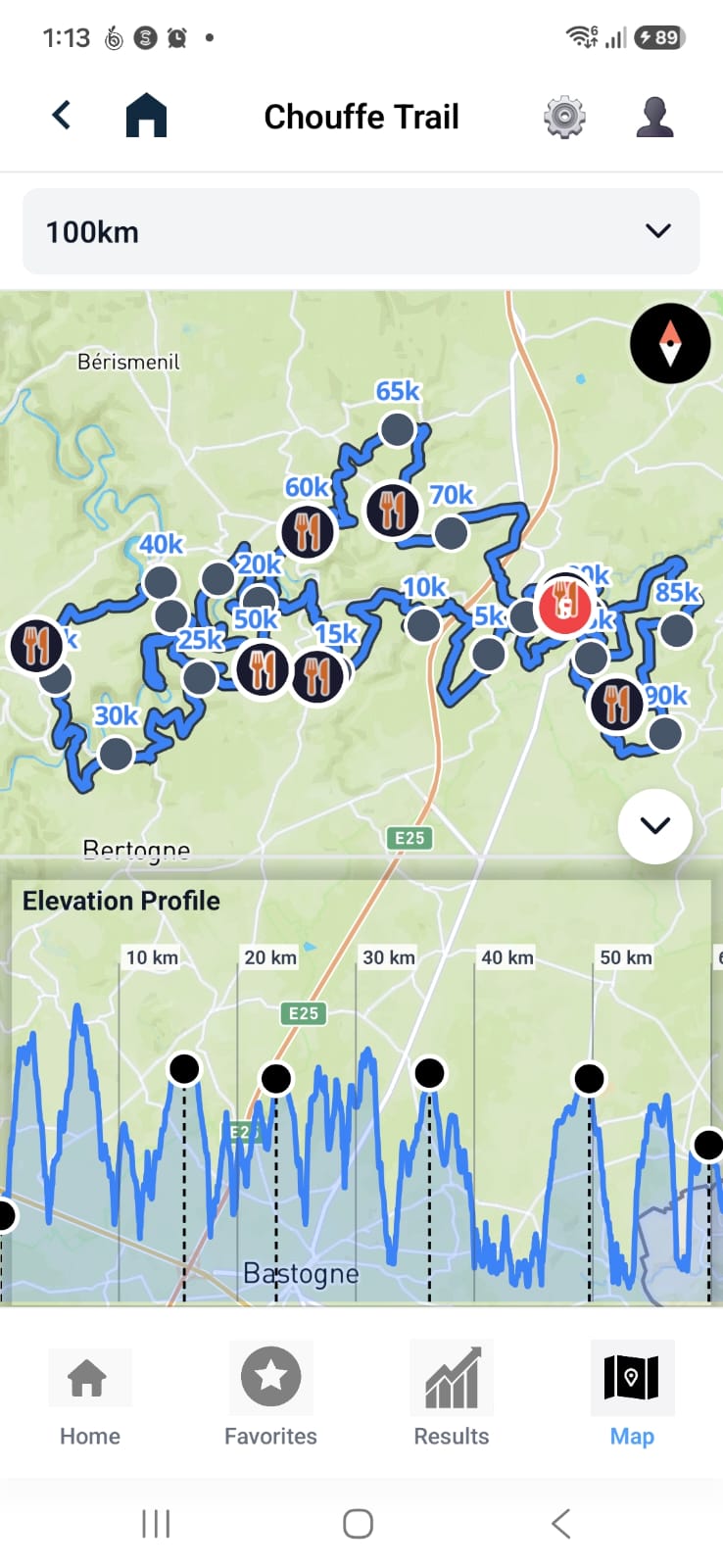Switch to the Favorites tab

coord(270,1396)
